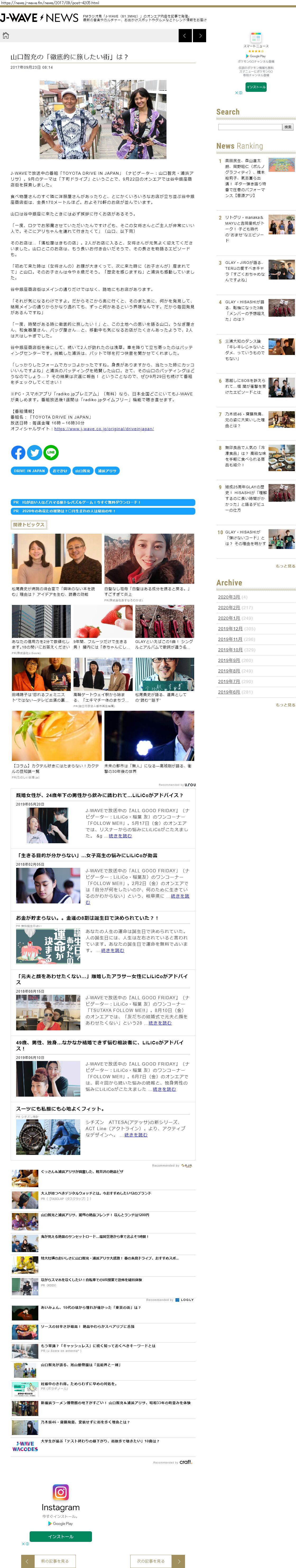Tap 続きを読む for the 49歳、男性、独身 article

(164, 1089)
